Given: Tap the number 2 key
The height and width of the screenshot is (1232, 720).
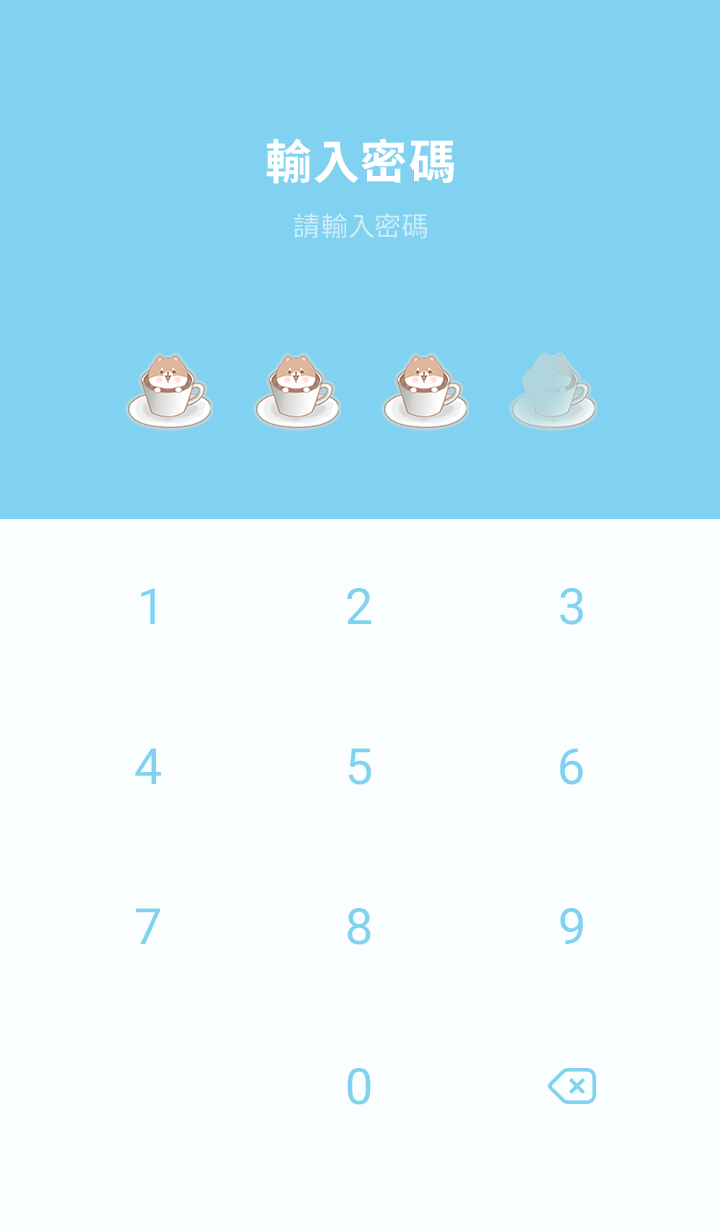Looking at the screenshot, I should pyautogui.click(x=359, y=607).
